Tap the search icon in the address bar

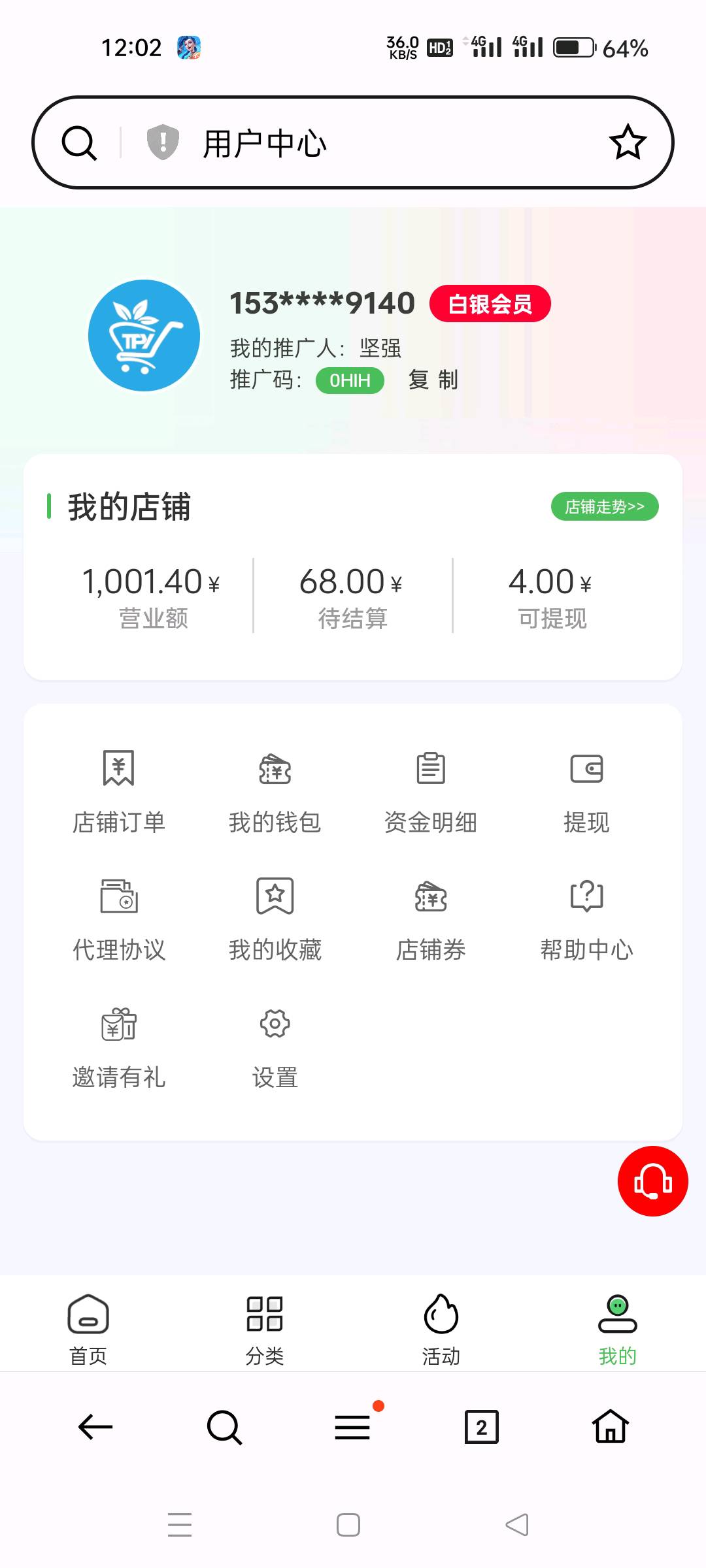(79, 142)
